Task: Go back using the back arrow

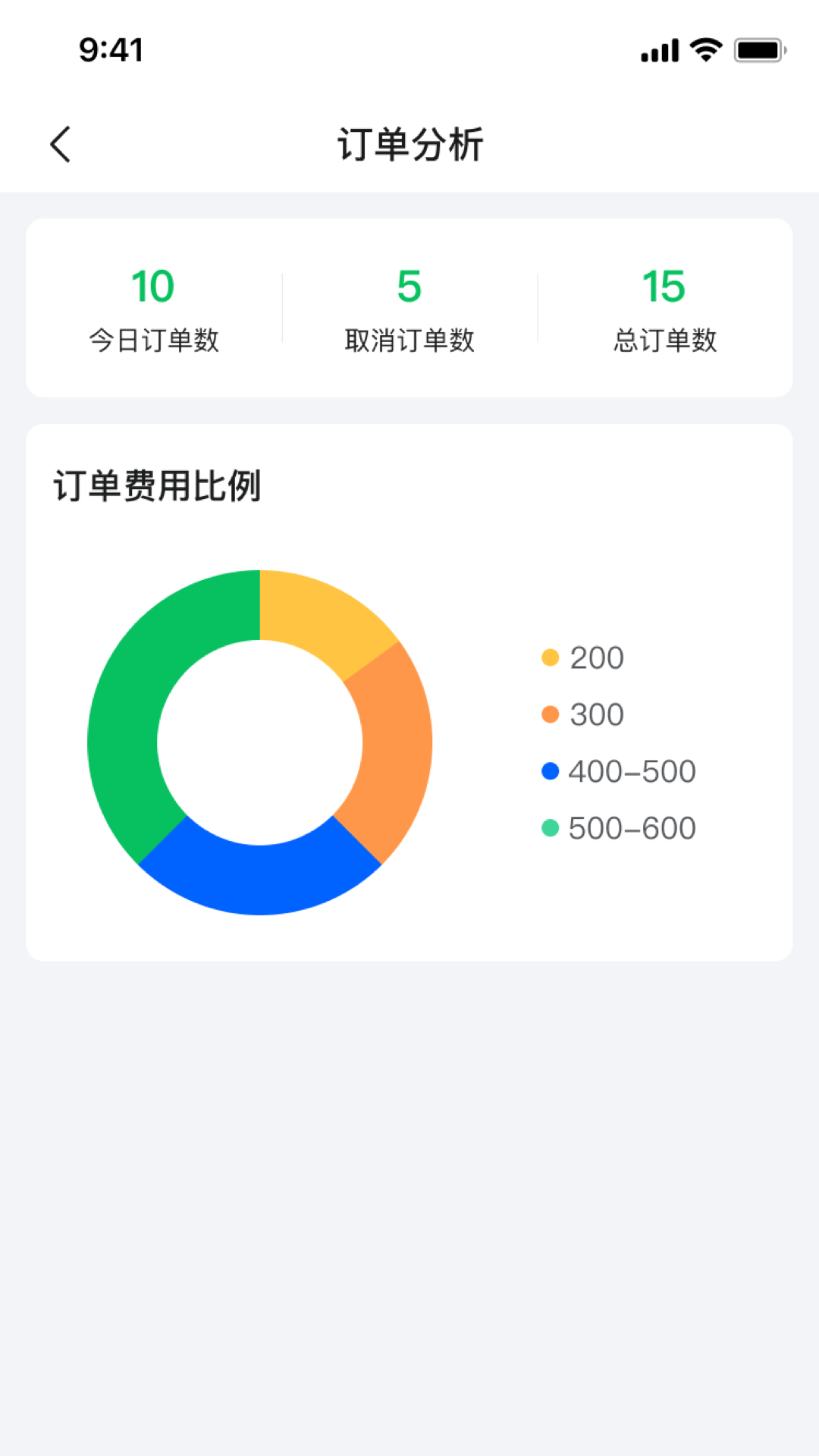Action: pos(61,144)
